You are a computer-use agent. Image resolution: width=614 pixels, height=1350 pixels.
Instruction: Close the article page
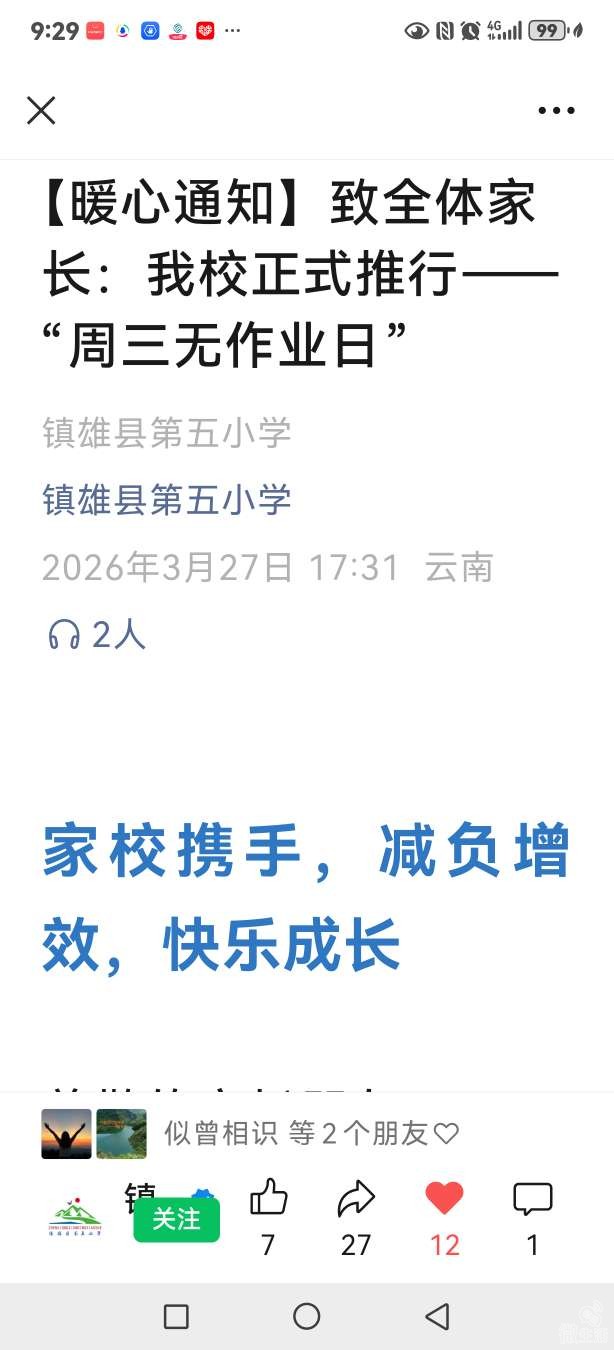[x=41, y=110]
